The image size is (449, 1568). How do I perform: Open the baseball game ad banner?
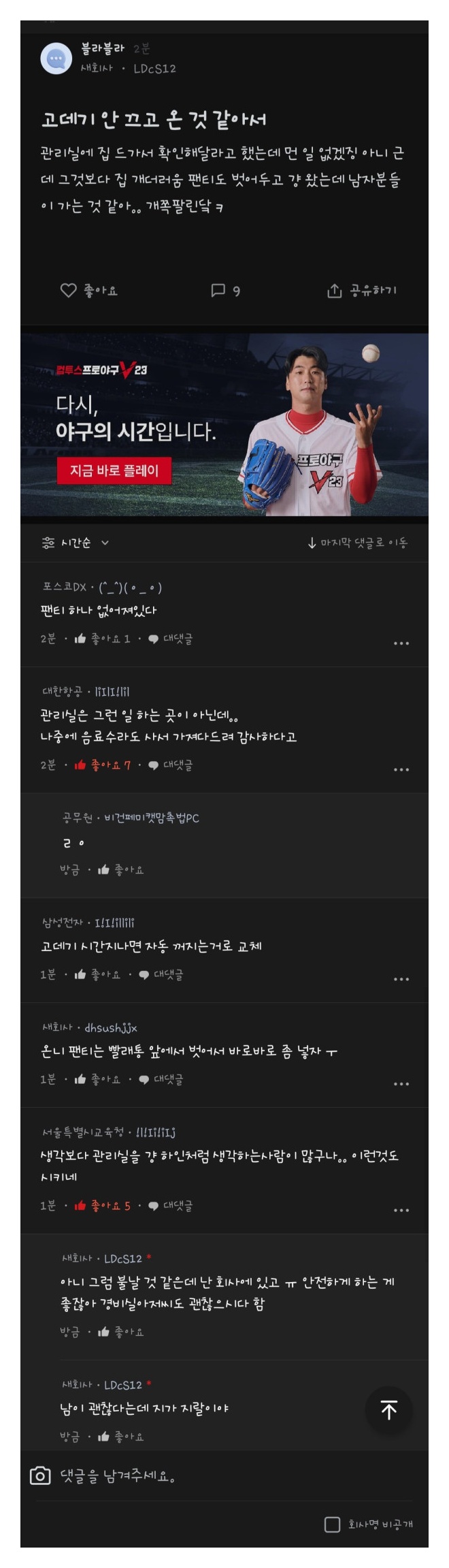click(224, 425)
